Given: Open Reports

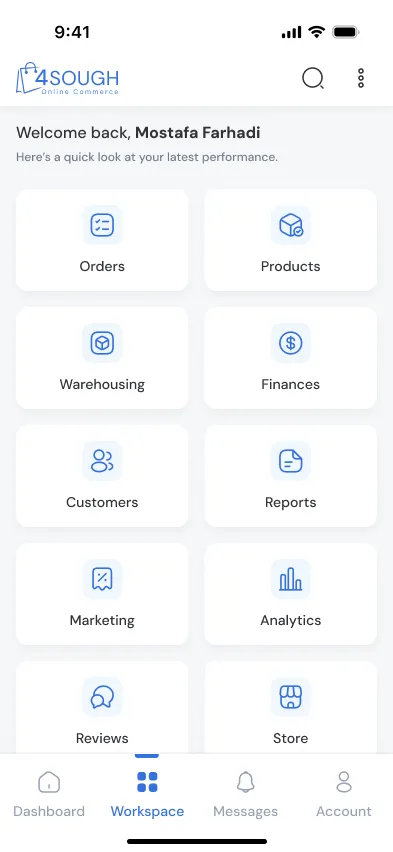Looking at the screenshot, I should pyautogui.click(x=290, y=476).
